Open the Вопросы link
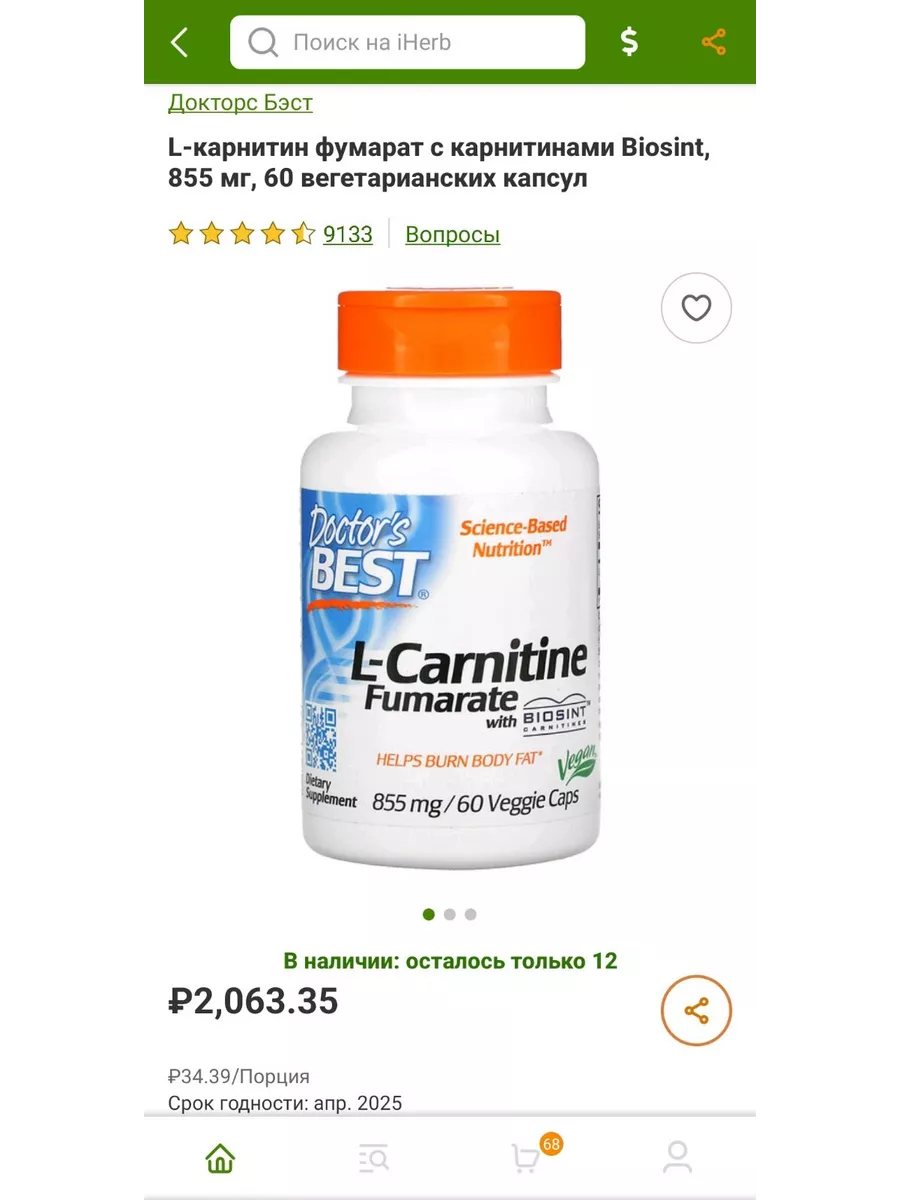Viewport: 900px width, 1200px height. pyautogui.click(x=452, y=235)
